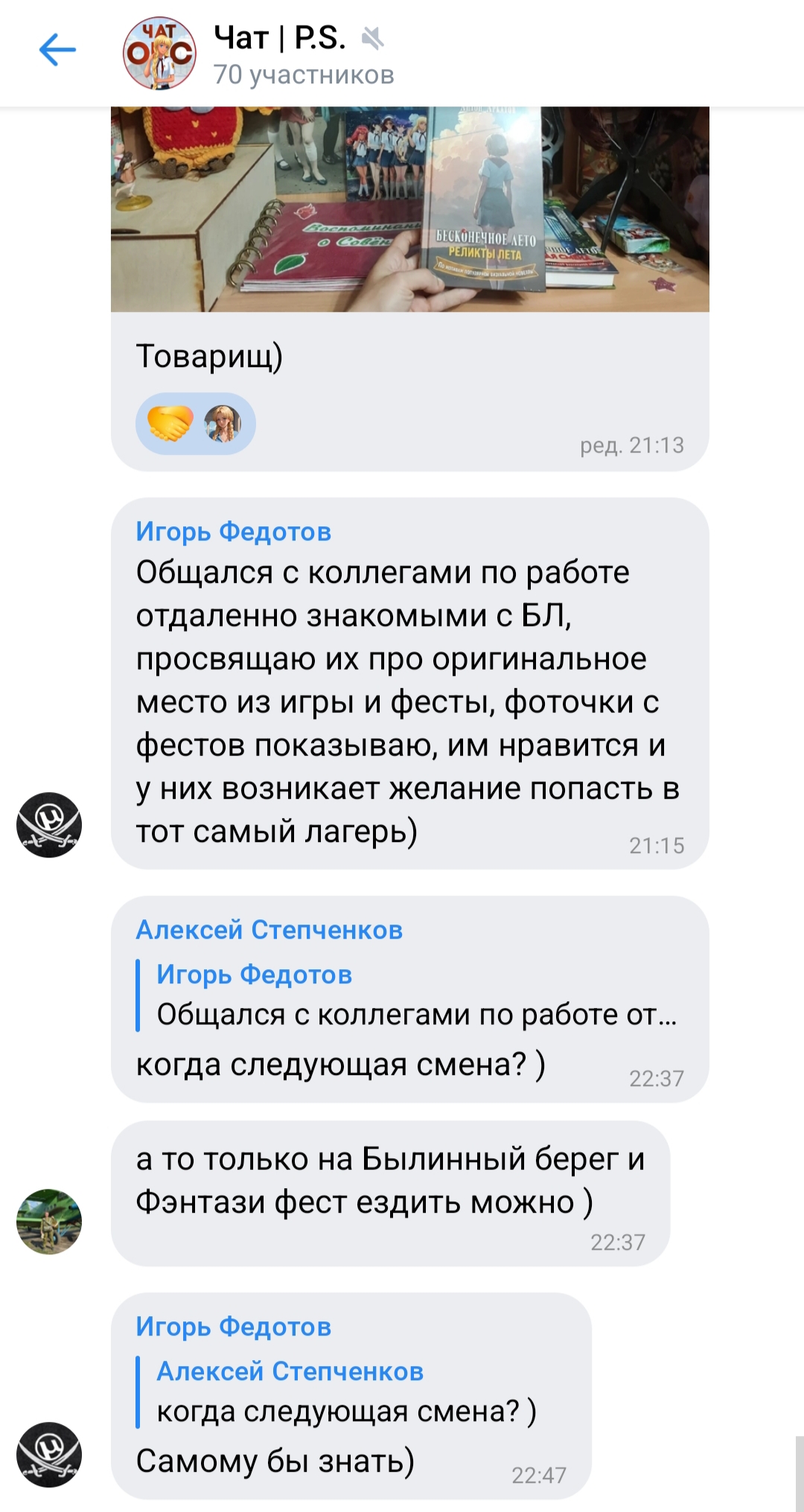Image resolution: width=804 pixels, height=1512 pixels.
Task: Open the photo captioned Товарищ)
Action: (410, 209)
